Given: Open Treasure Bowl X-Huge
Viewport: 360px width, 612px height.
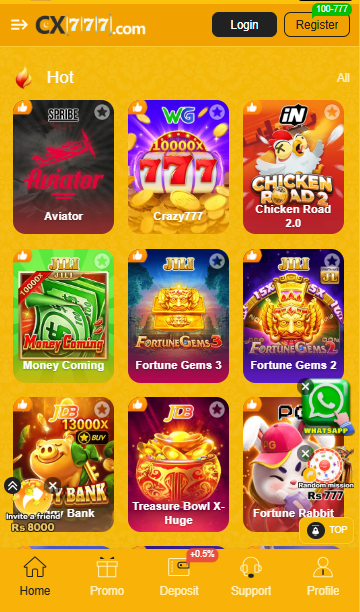Looking at the screenshot, I should (x=178, y=464).
